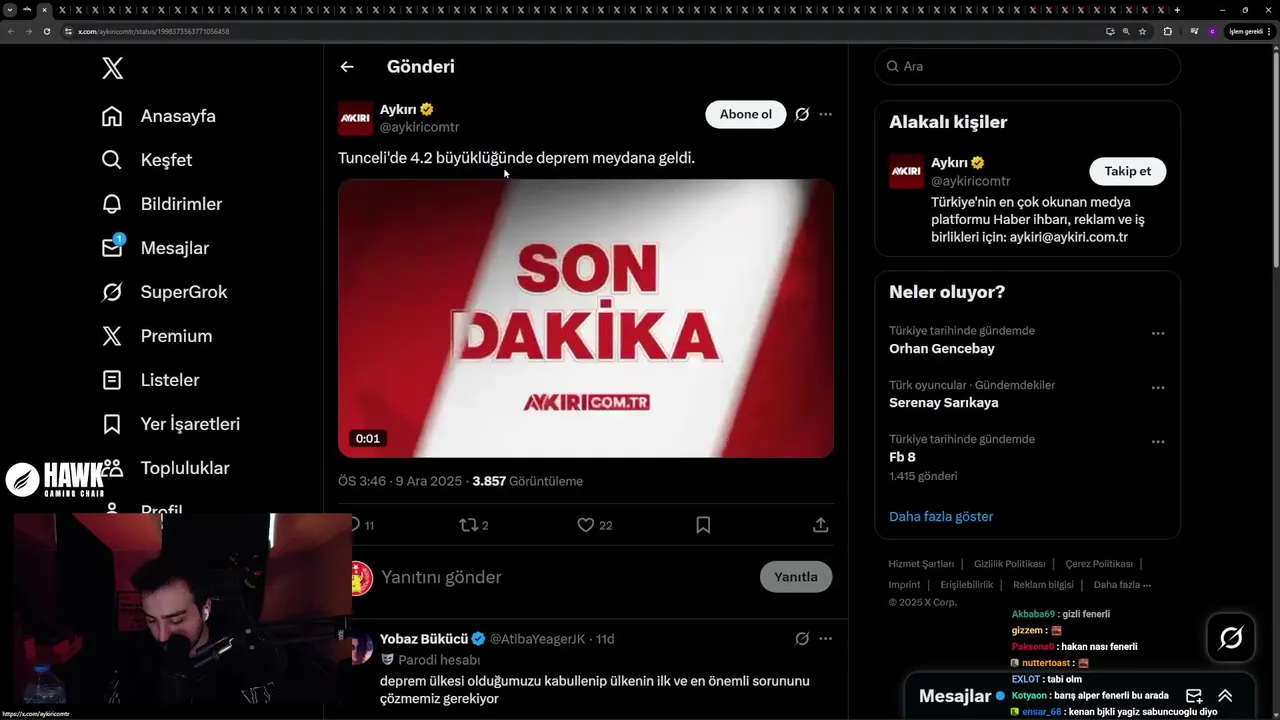Viewport: 1280px width, 720px height.
Task: Open overflow menu on Aykırı's post
Action: click(x=825, y=114)
